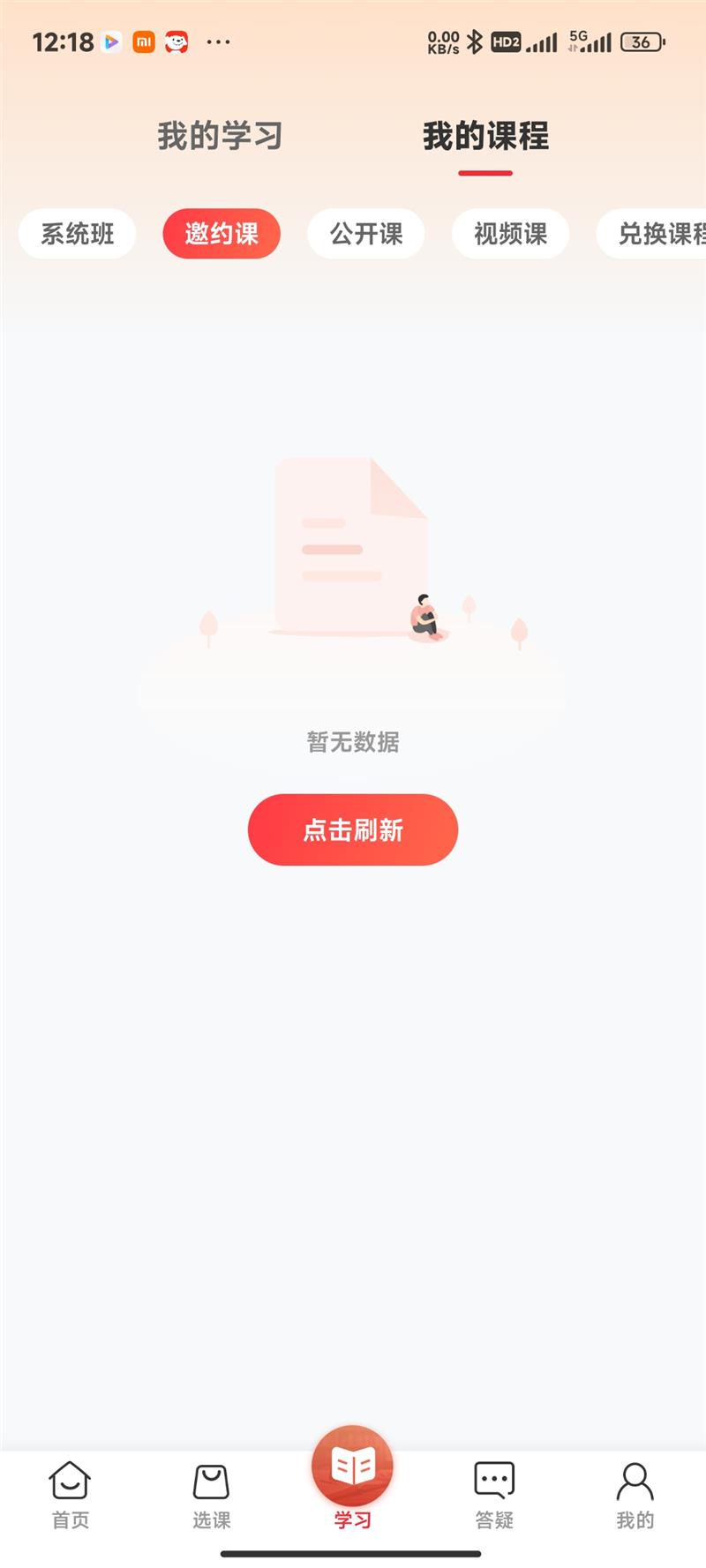Show 公开课 courses
The height and width of the screenshot is (1568, 706).
(366, 234)
